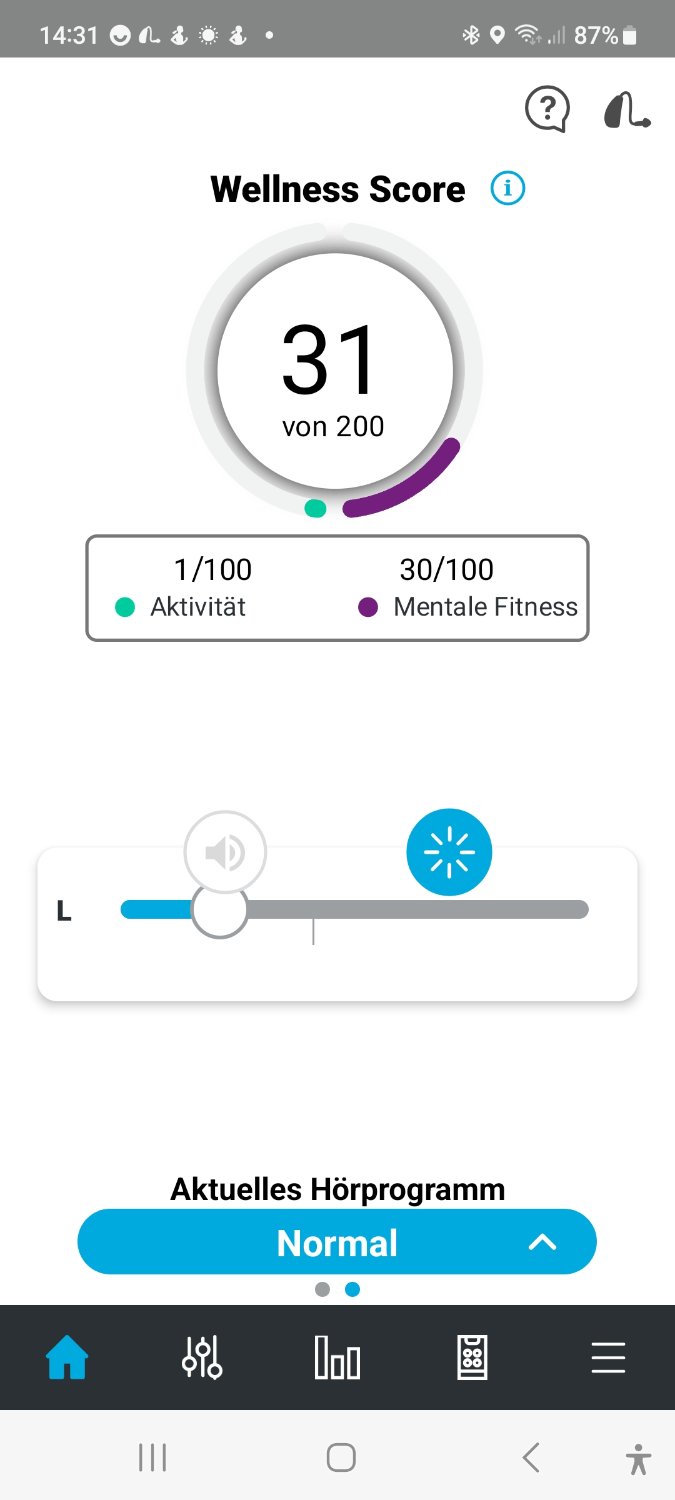Switch to the Home tab
This screenshot has height=1500, width=675.
pyautogui.click(x=68, y=1359)
